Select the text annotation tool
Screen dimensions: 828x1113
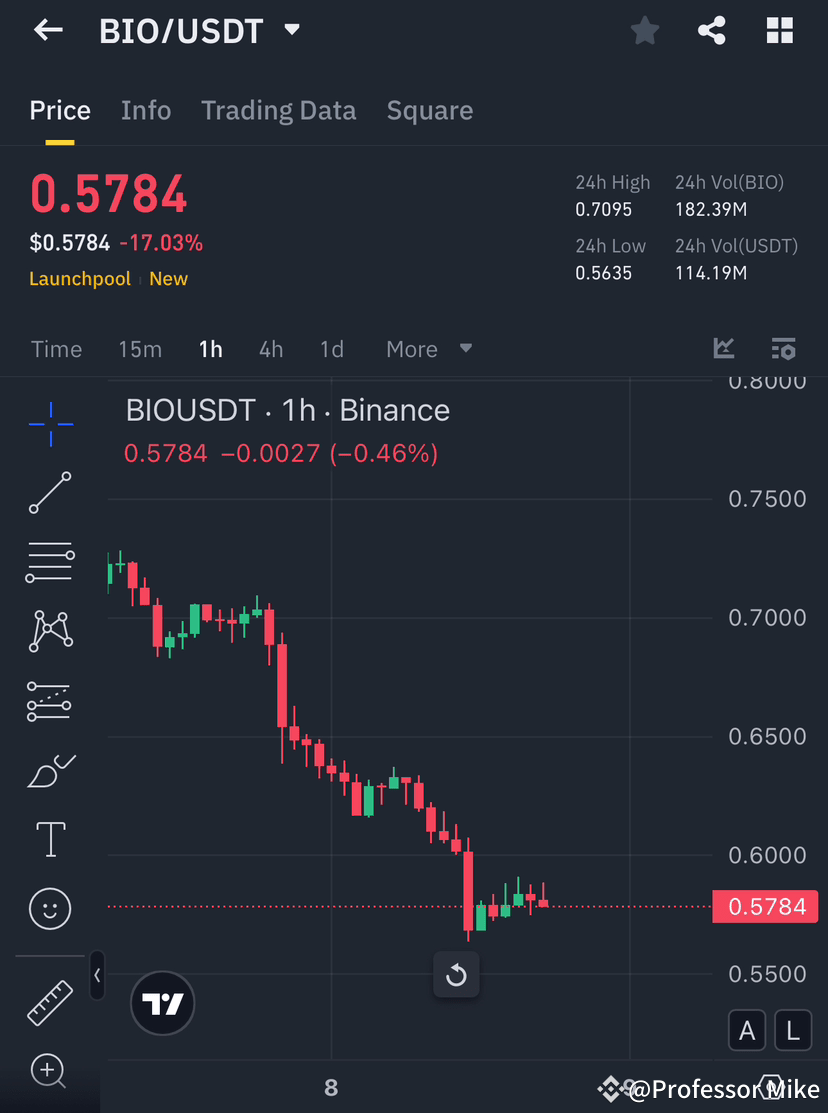[x=50, y=839]
